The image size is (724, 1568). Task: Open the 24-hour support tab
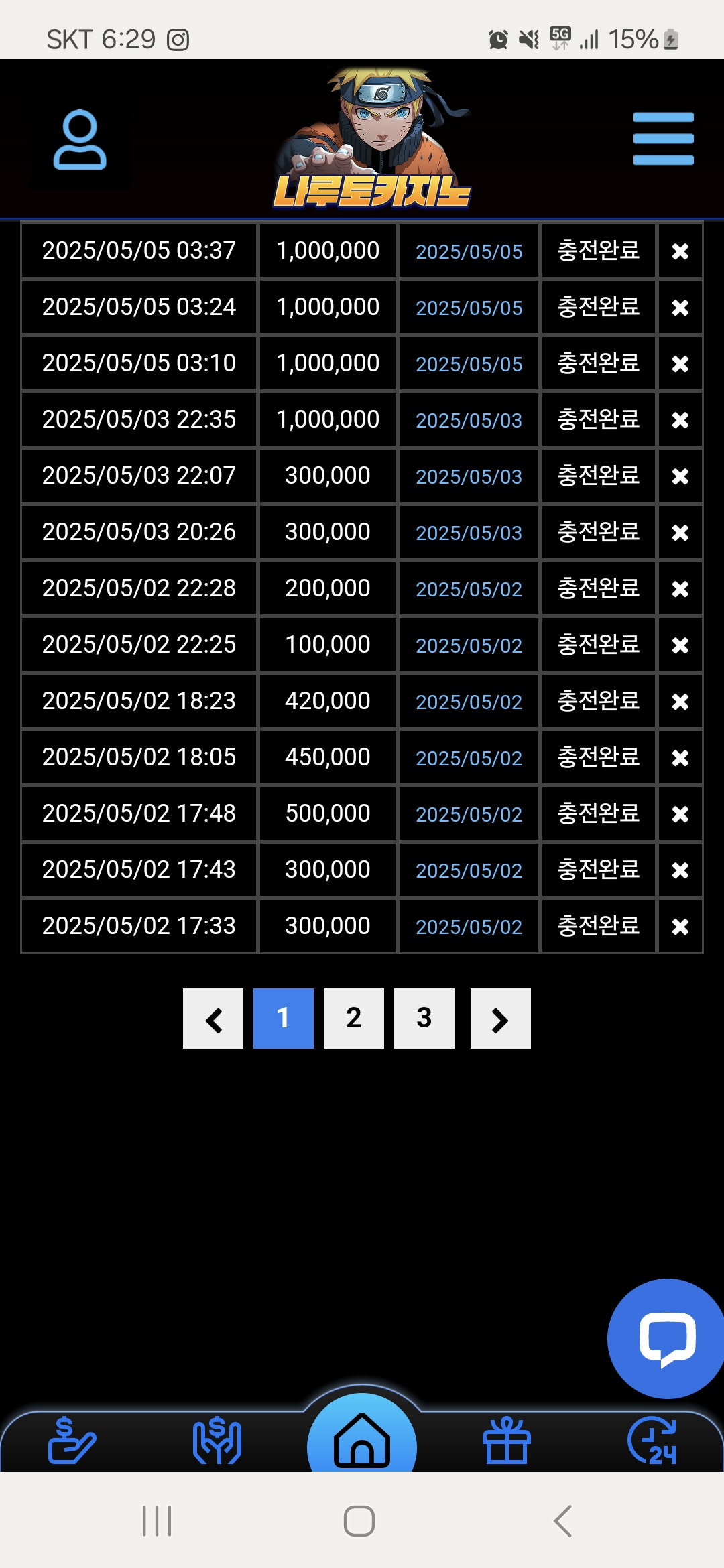point(652,1440)
